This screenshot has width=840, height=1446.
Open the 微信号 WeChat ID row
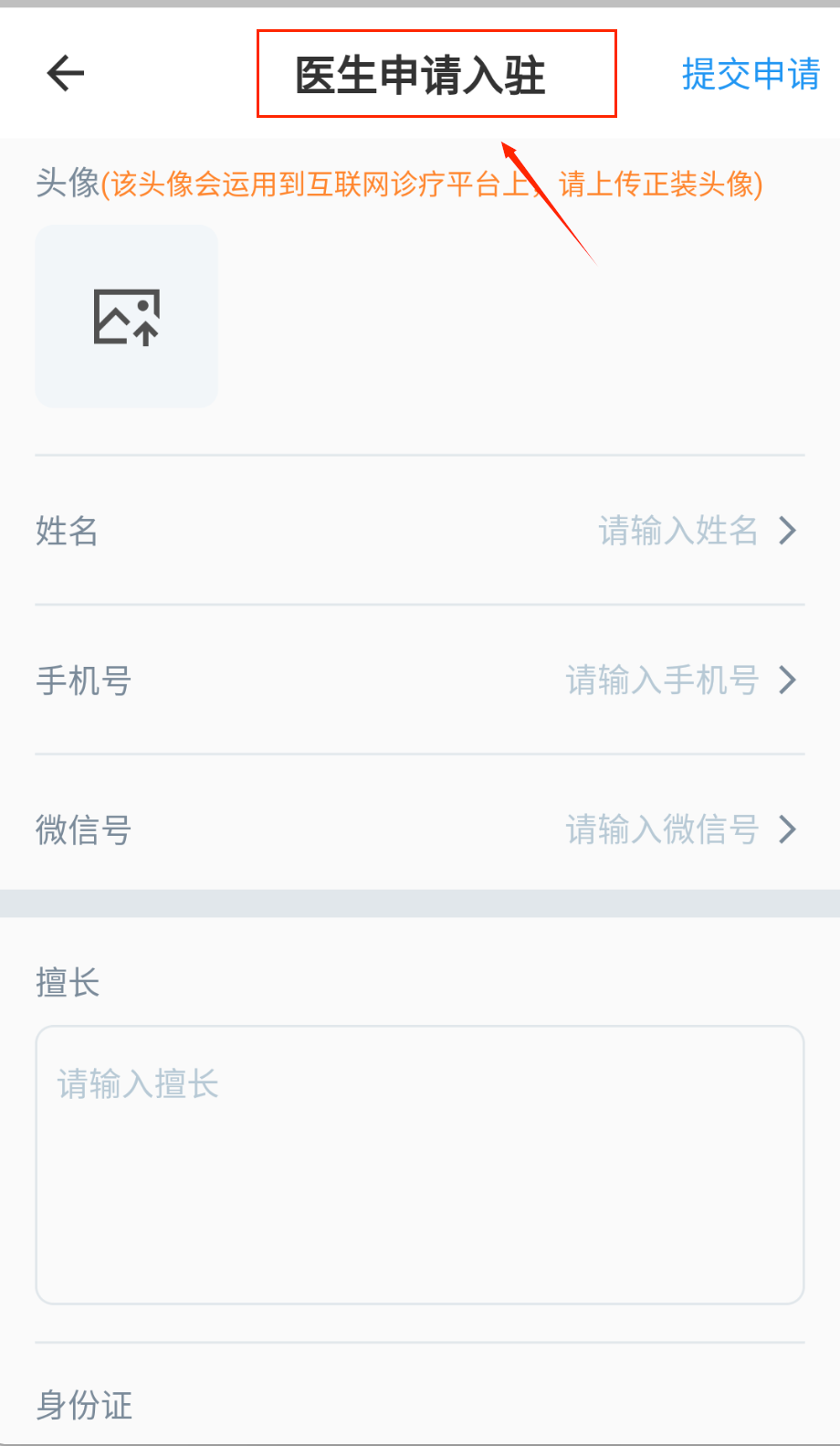click(x=420, y=829)
